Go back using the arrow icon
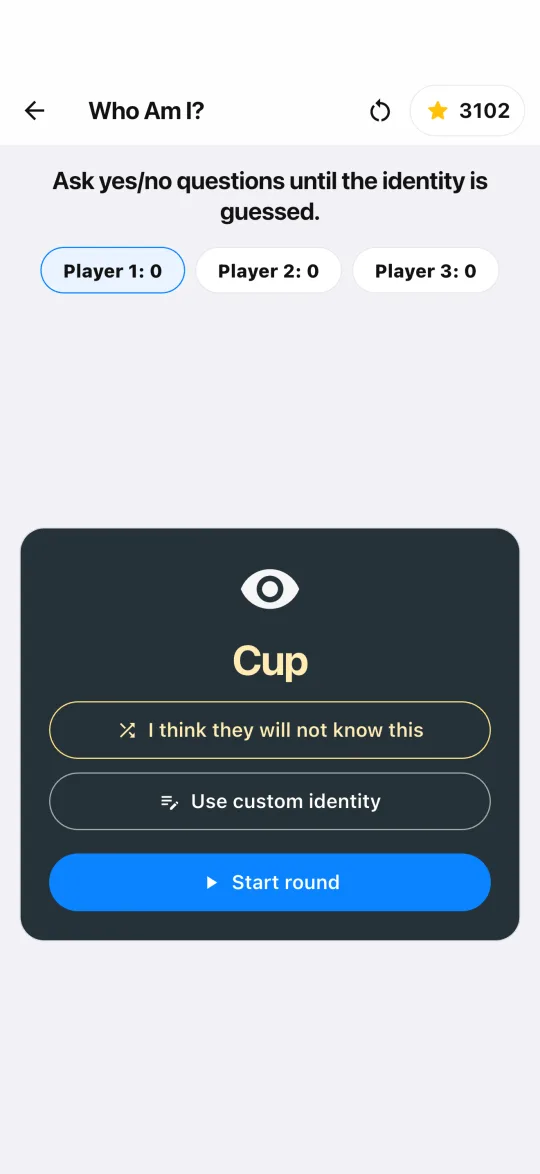This screenshot has height=1174, width=540. pyautogui.click(x=34, y=111)
